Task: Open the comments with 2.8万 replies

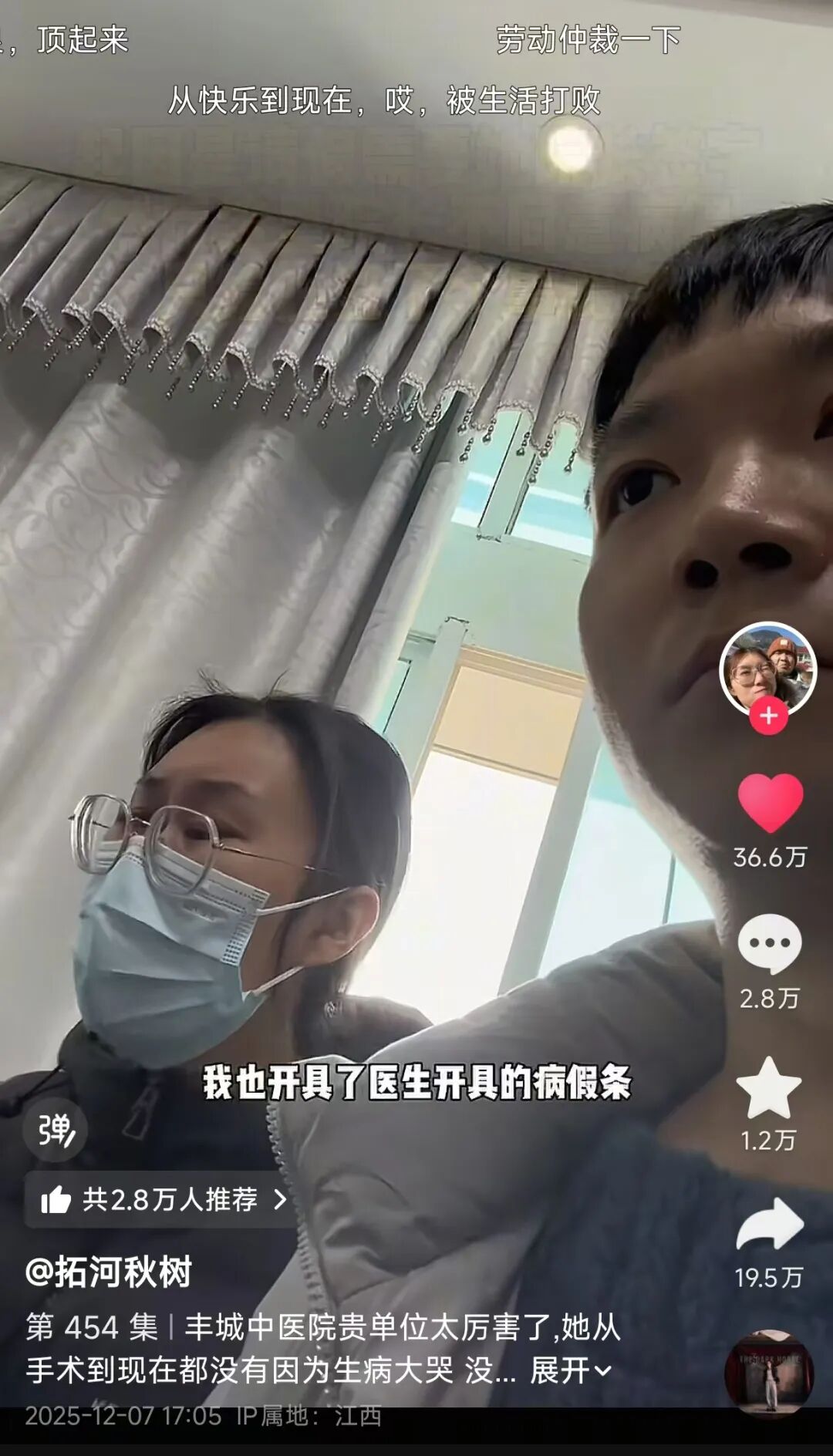Action: tap(770, 945)
